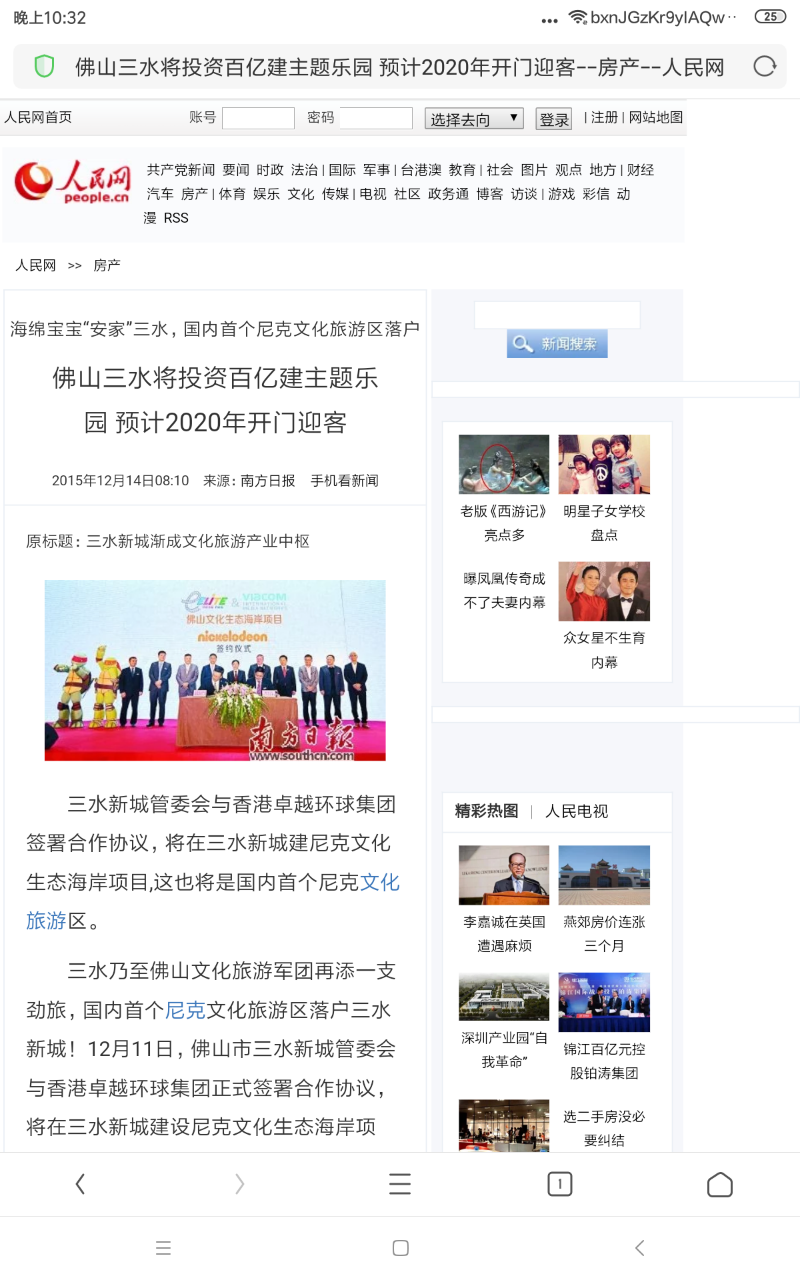Viewport: 800px width, 1280px height.
Task: Open the 网站地图 link
Action: 656,117
